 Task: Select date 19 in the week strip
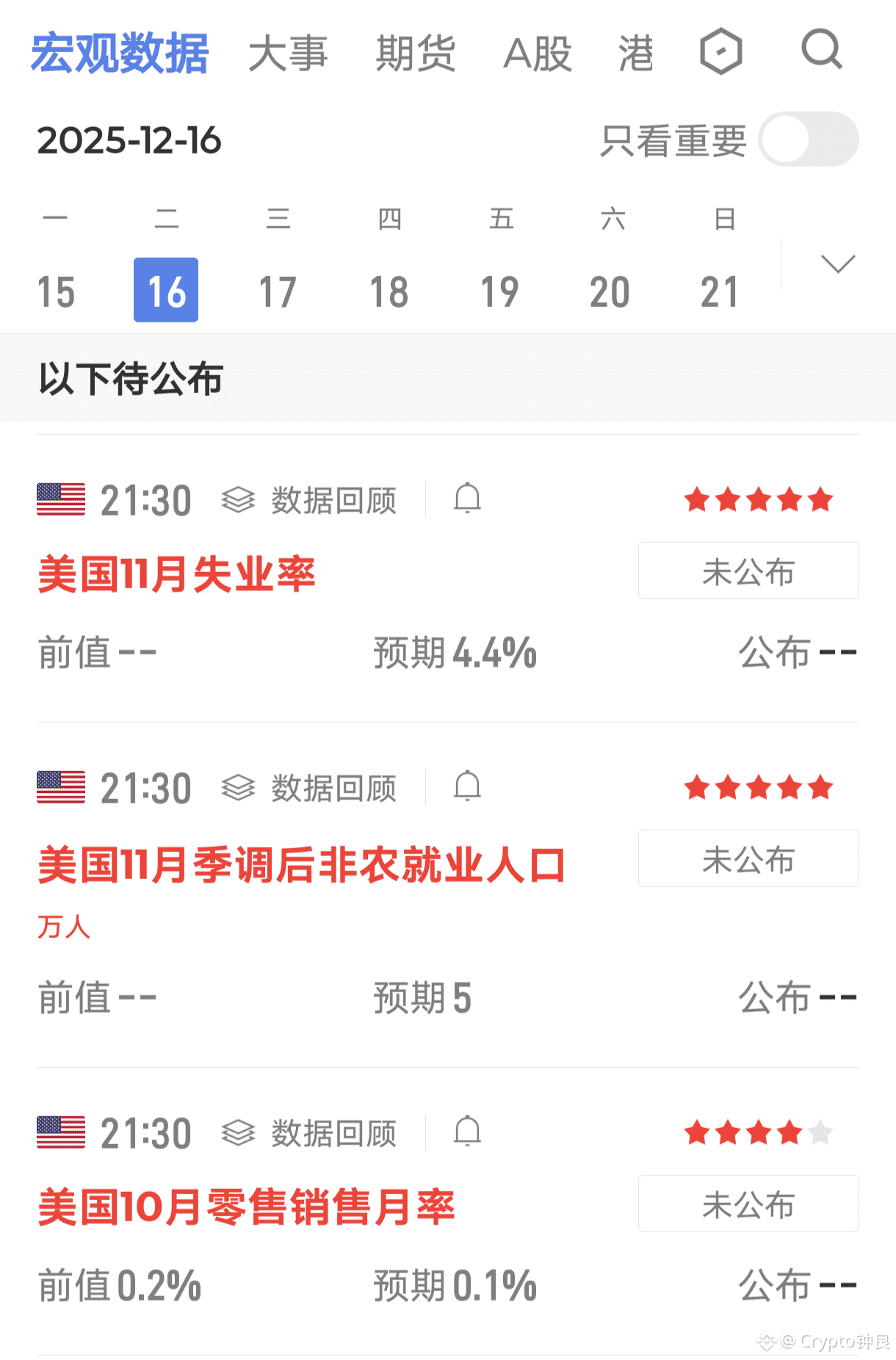(x=499, y=292)
